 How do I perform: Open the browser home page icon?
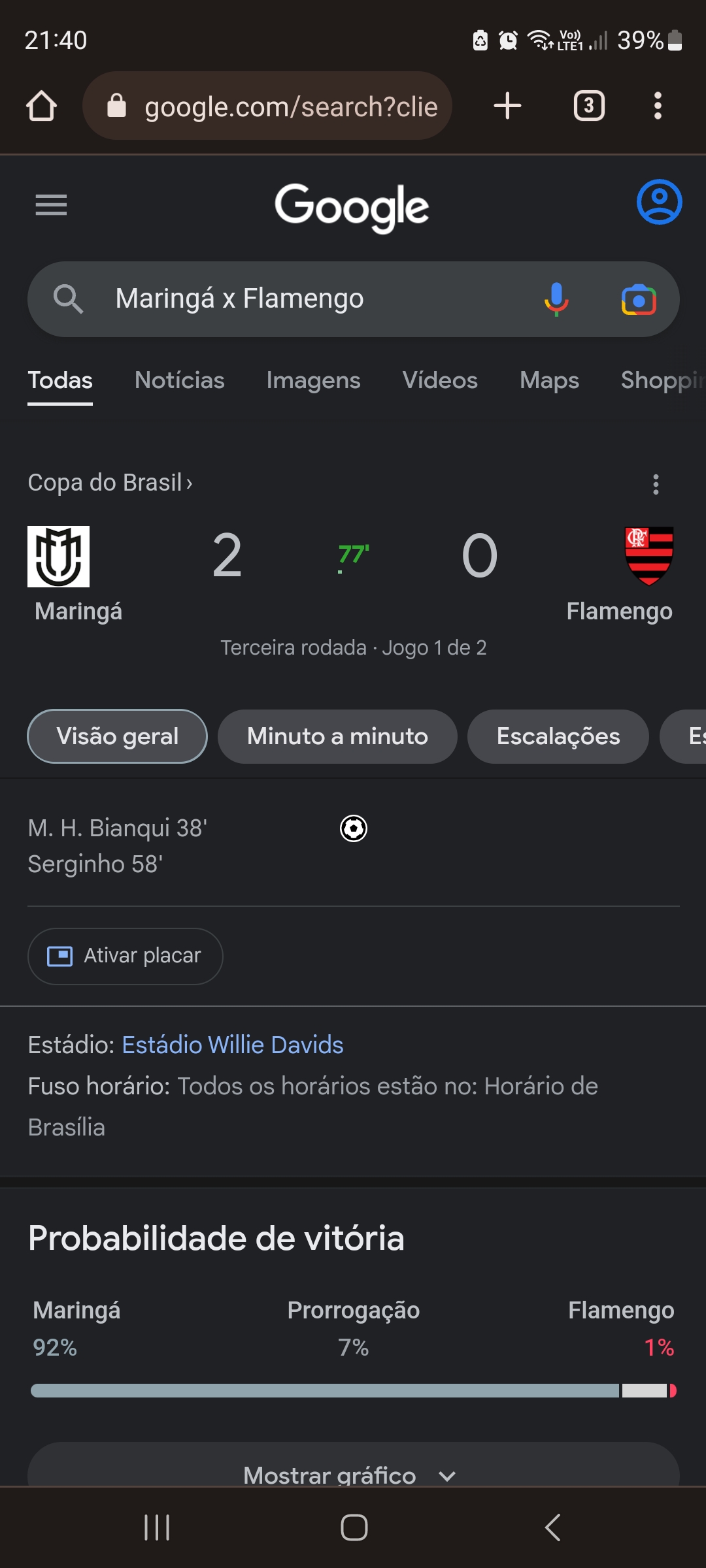(x=41, y=106)
